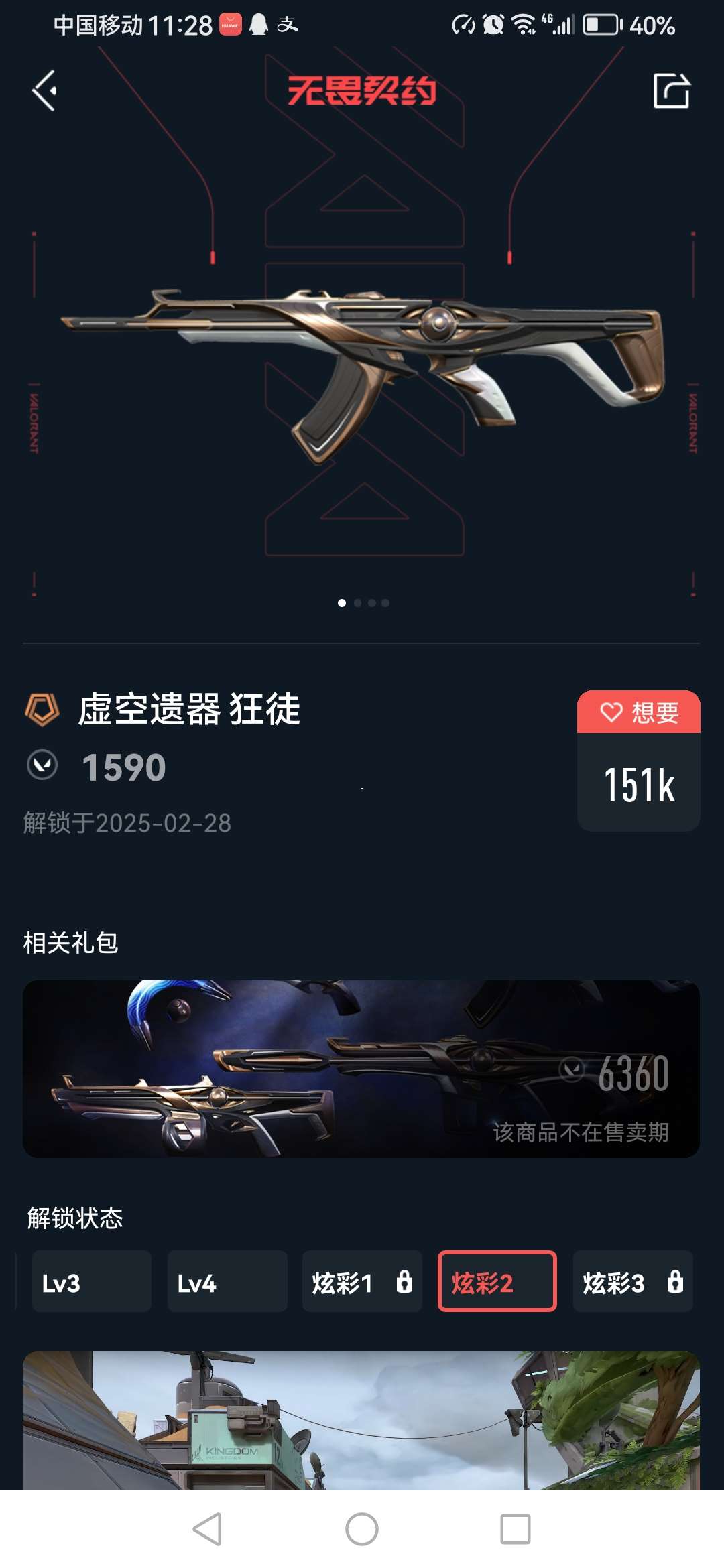This screenshot has height=1568, width=724.
Task: Switch to the Lv4 unlock level
Action: [227, 1281]
